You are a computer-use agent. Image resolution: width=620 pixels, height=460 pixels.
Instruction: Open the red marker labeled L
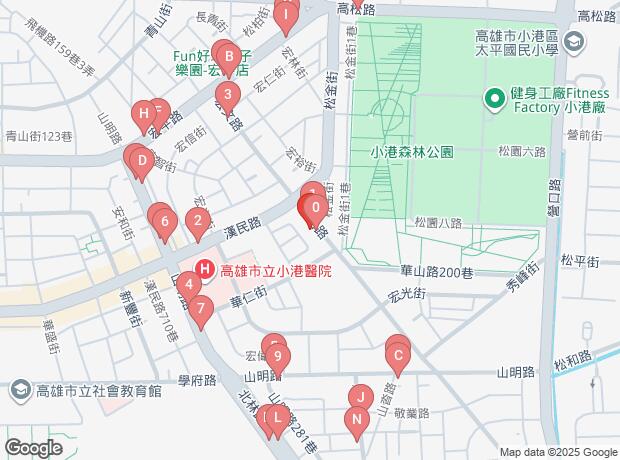click(279, 418)
